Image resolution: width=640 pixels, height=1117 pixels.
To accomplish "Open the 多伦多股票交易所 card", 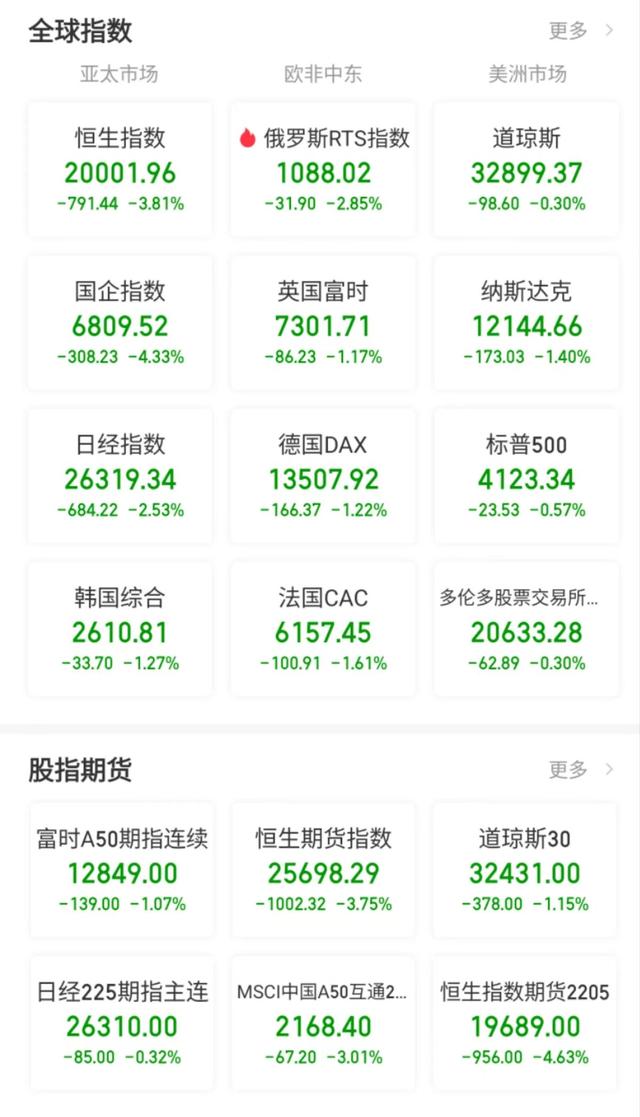I will pyautogui.click(x=526, y=629).
